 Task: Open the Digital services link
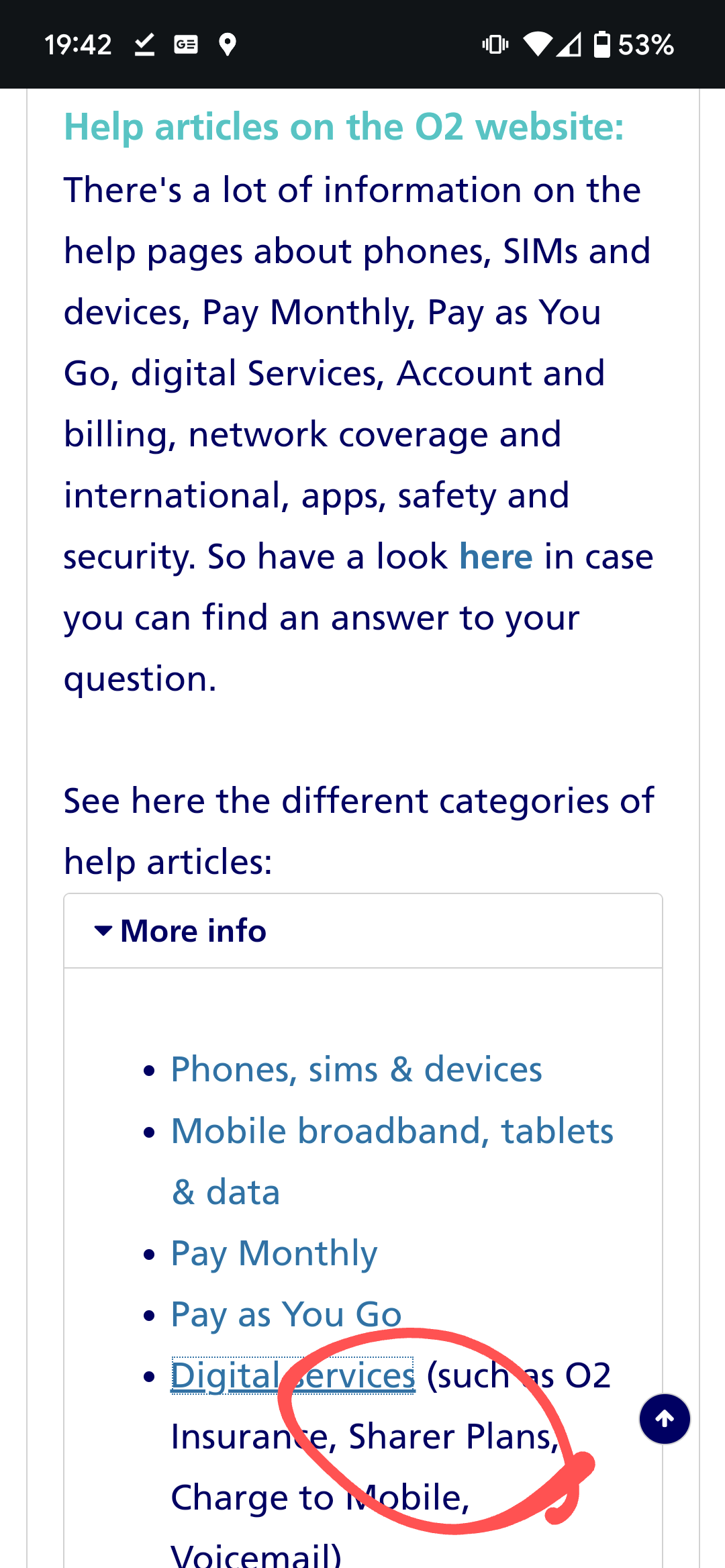(293, 1375)
